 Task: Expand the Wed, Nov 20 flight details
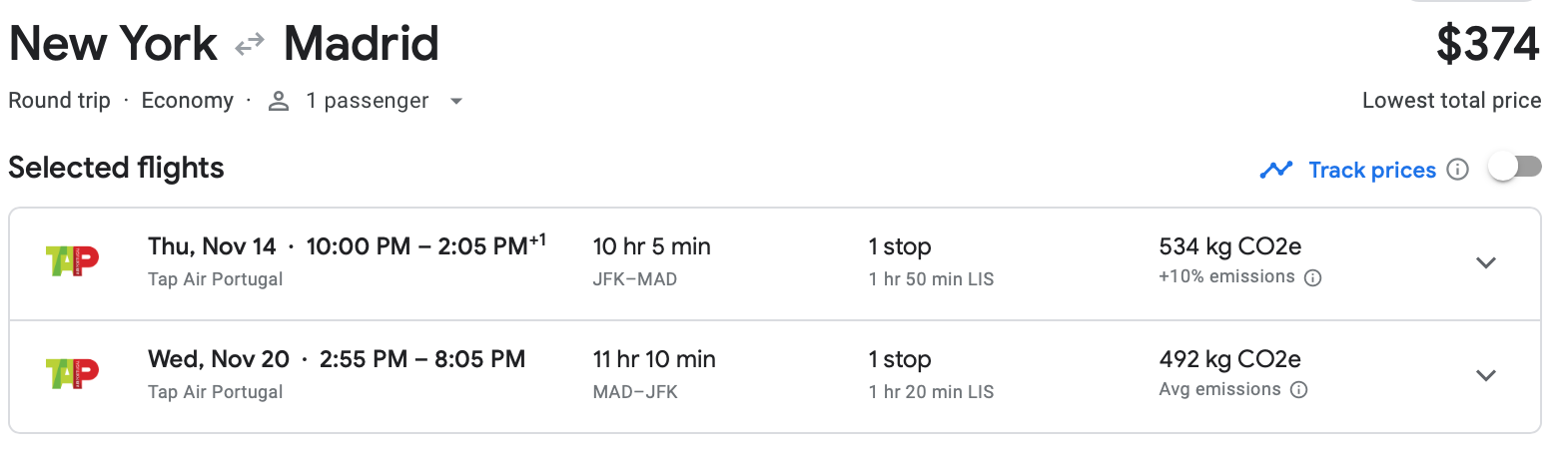pos(1485,375)
